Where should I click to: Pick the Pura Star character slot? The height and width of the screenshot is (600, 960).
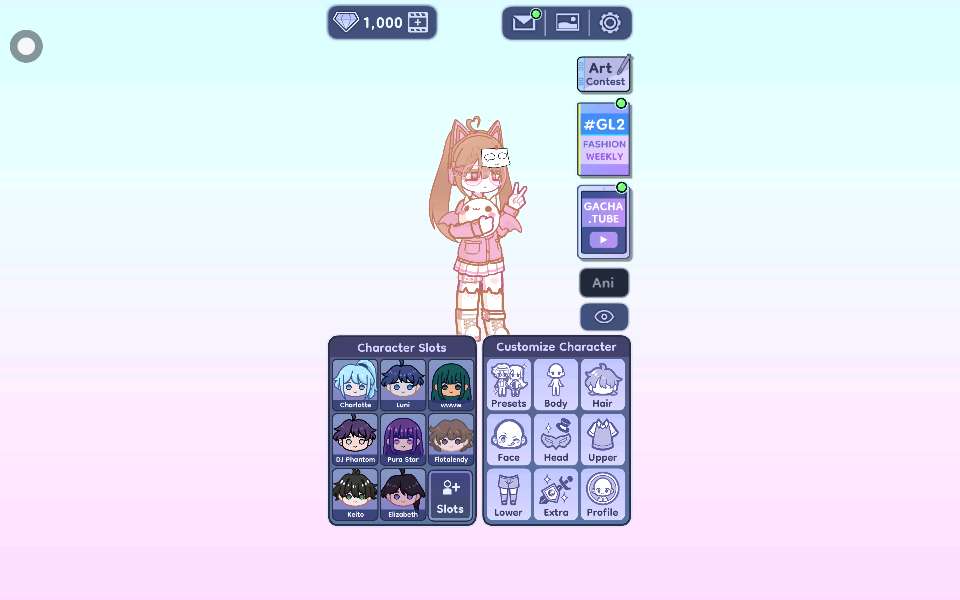coord(403,440)
